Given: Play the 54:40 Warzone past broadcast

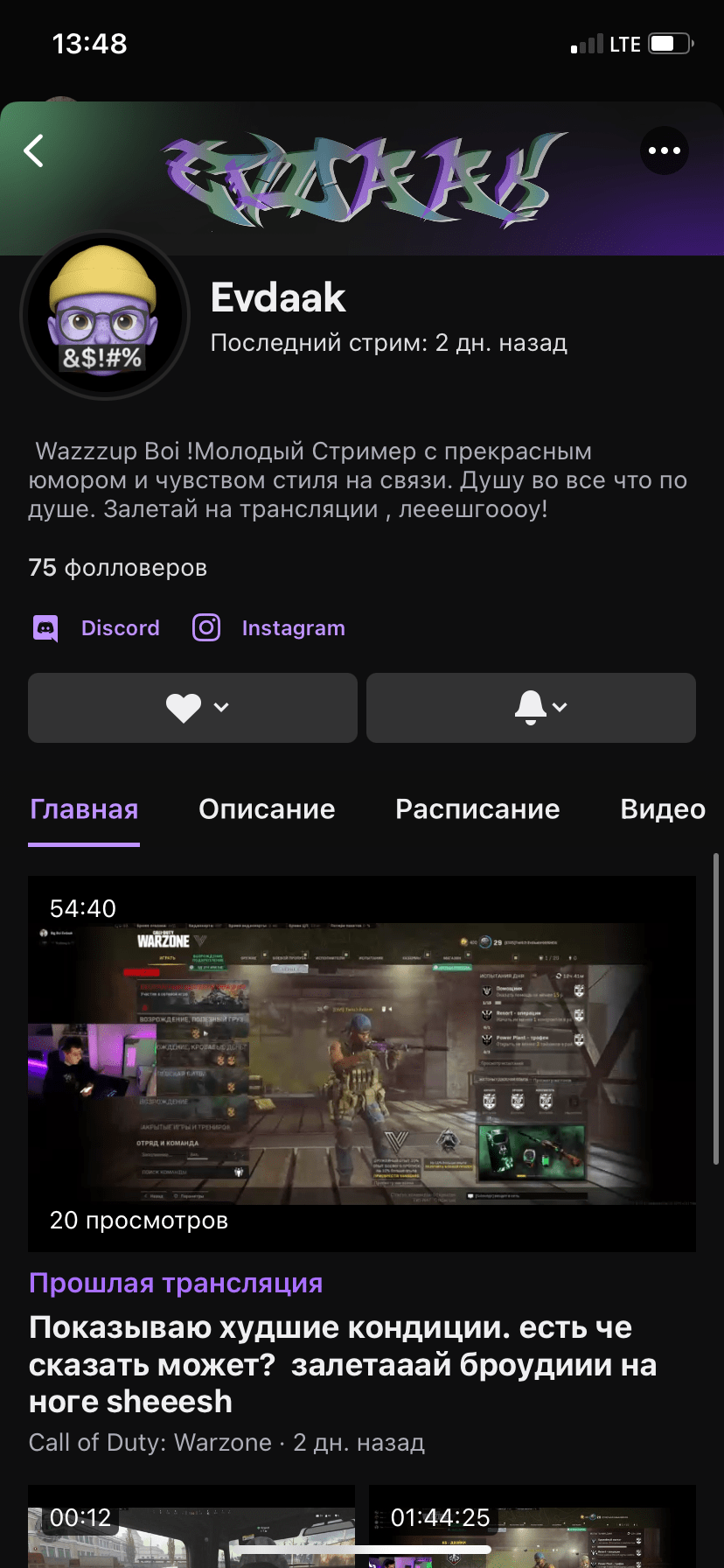Looking at the screenshot, I should 362,1063.
